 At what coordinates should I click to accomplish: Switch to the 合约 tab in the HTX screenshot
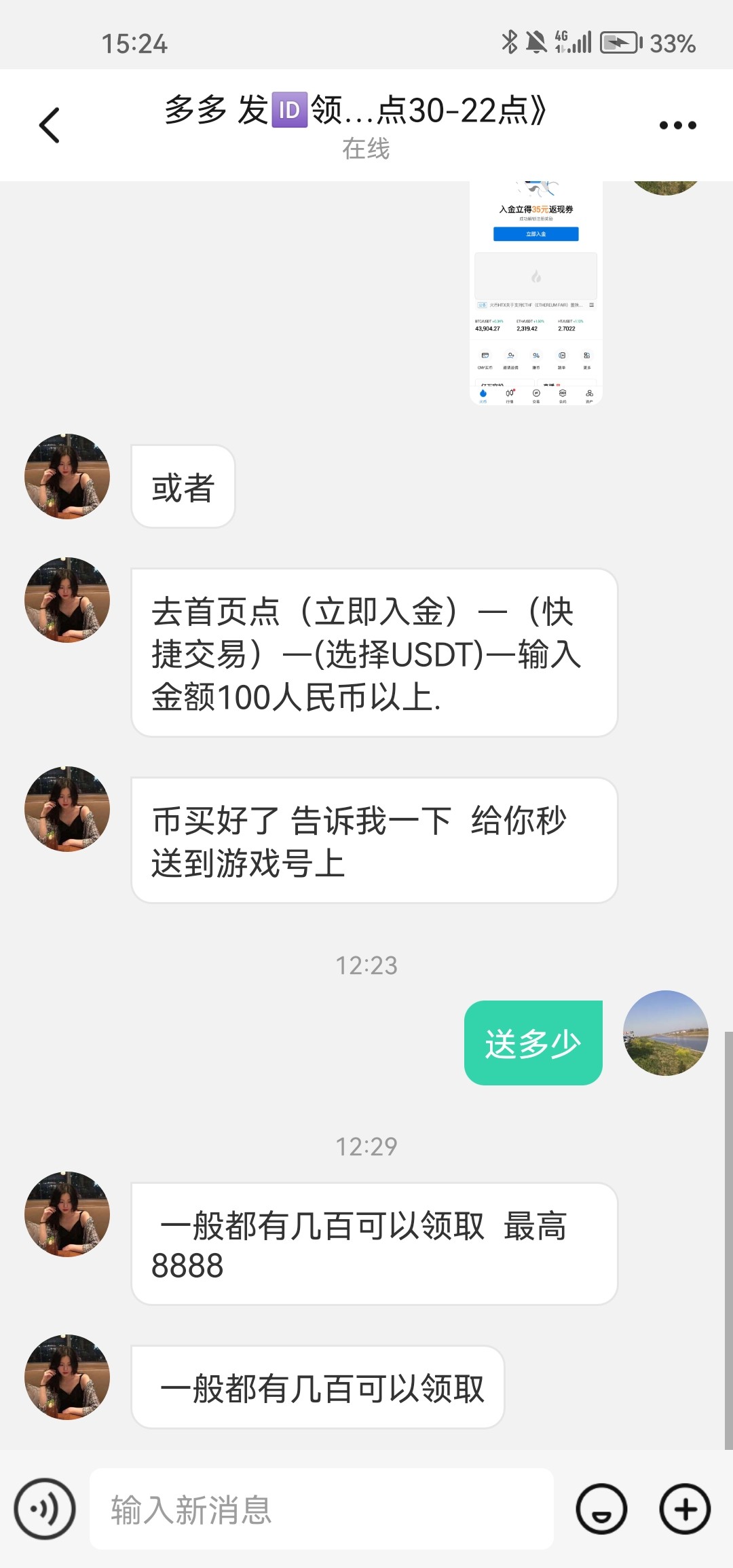(563, 393)
